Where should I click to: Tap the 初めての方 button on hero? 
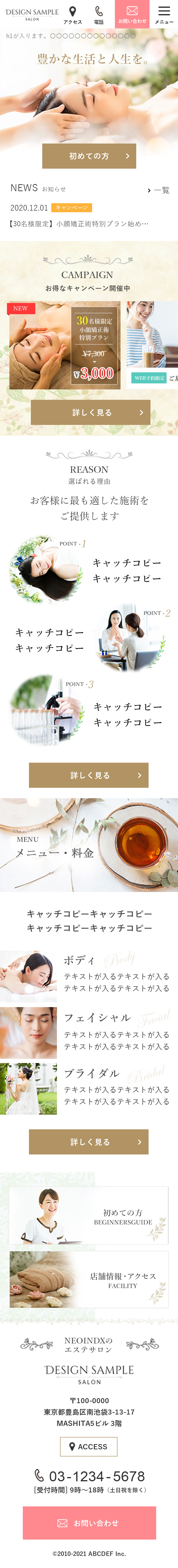[x=89, y=156]
